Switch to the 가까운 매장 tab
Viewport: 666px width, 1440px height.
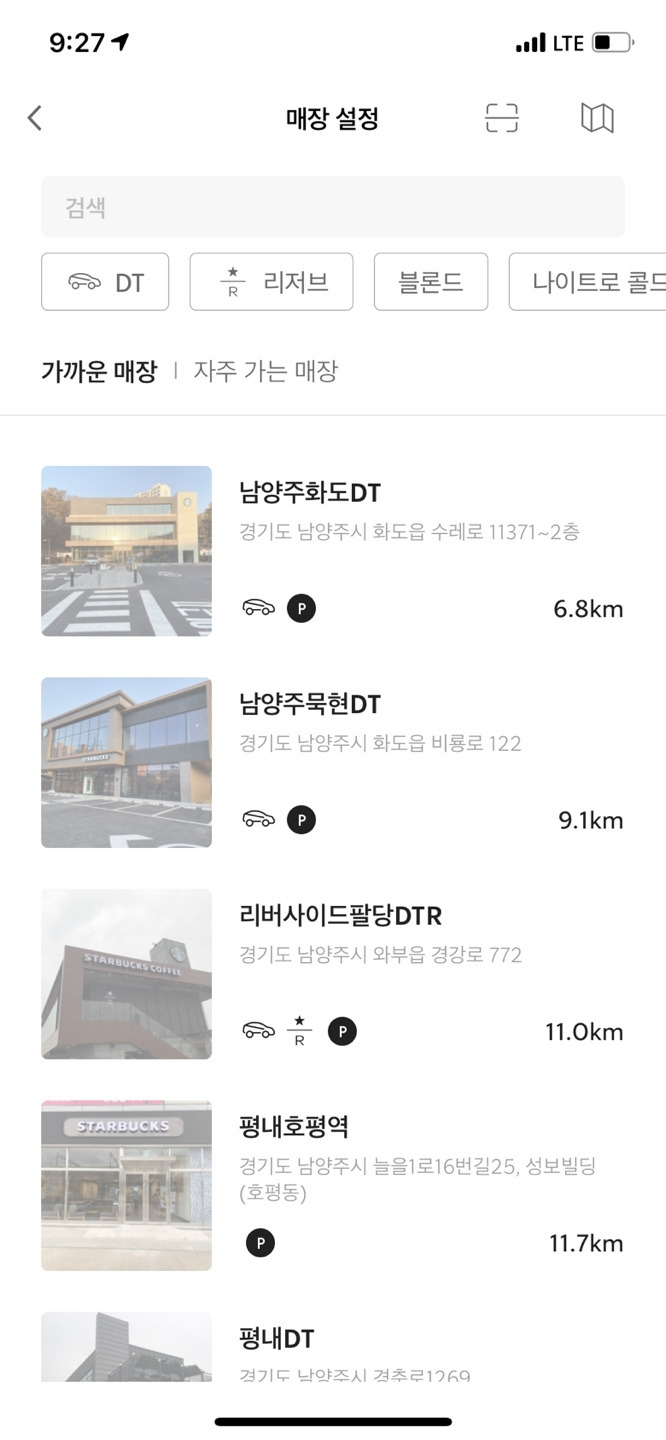[99, 372]
